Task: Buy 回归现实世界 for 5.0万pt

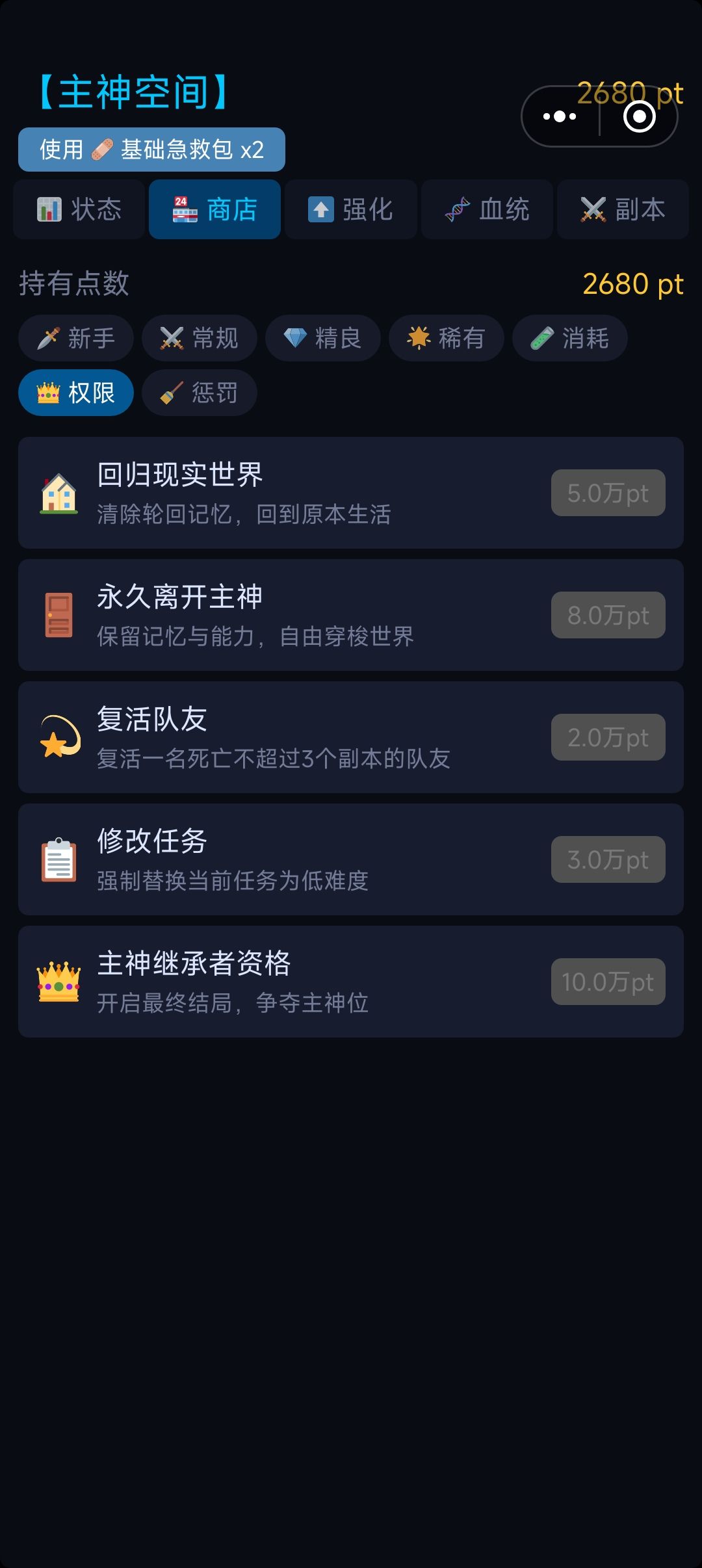Action: coord(608,493)
